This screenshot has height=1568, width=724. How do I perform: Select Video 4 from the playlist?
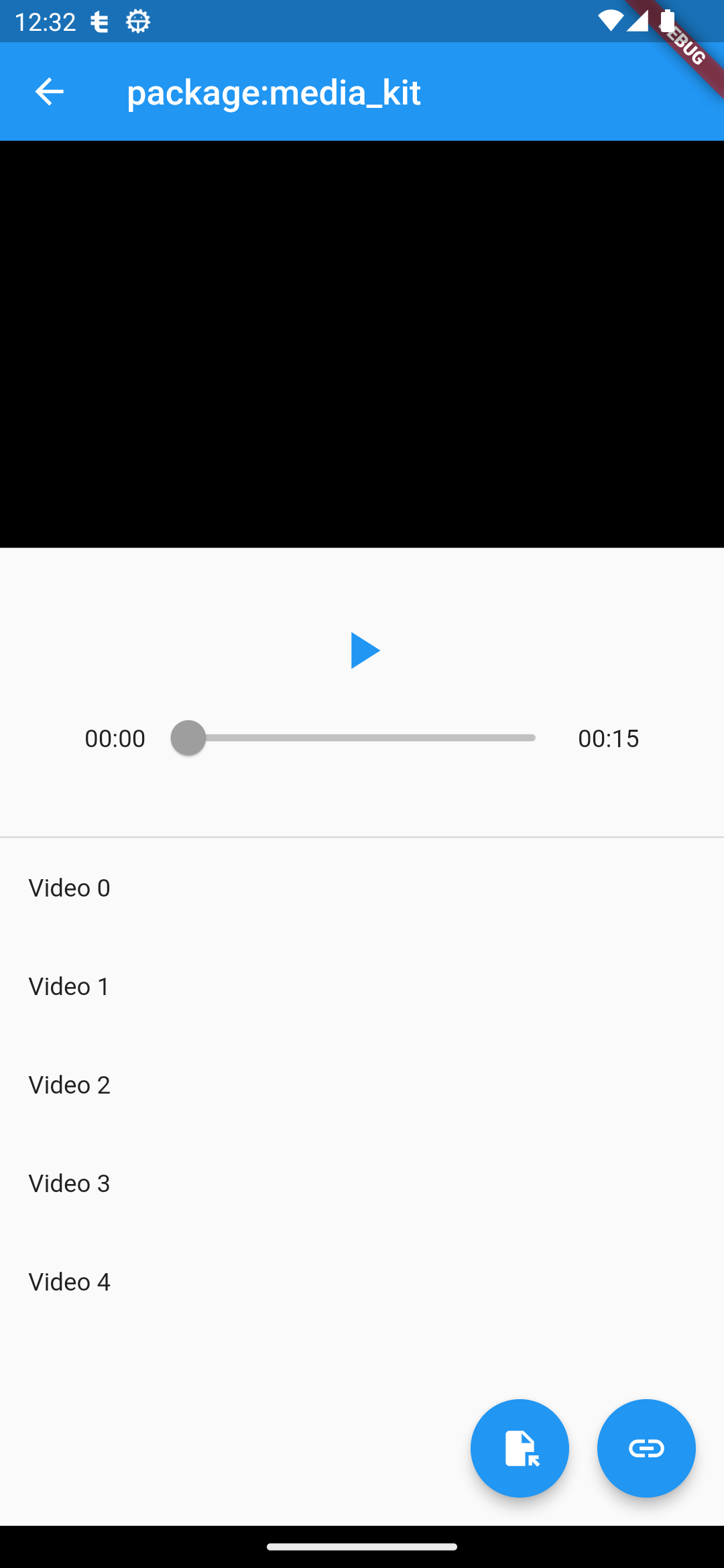69,1281
